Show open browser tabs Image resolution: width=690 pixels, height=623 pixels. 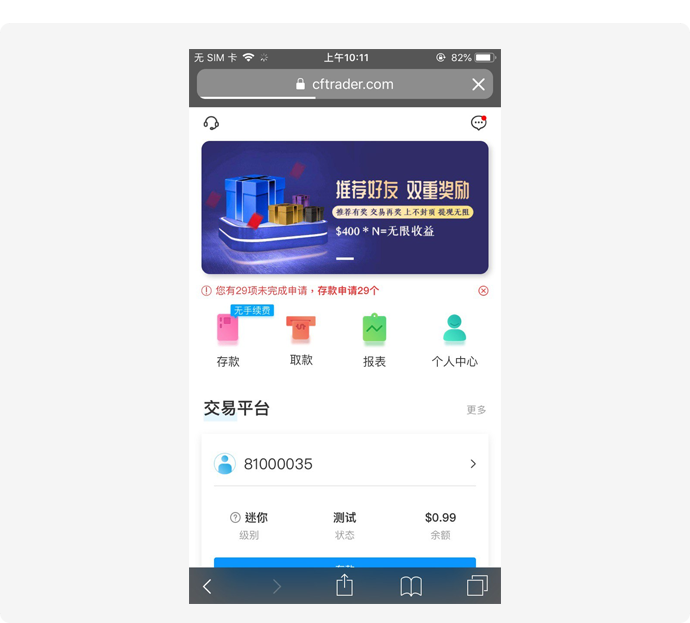point(477,586)
